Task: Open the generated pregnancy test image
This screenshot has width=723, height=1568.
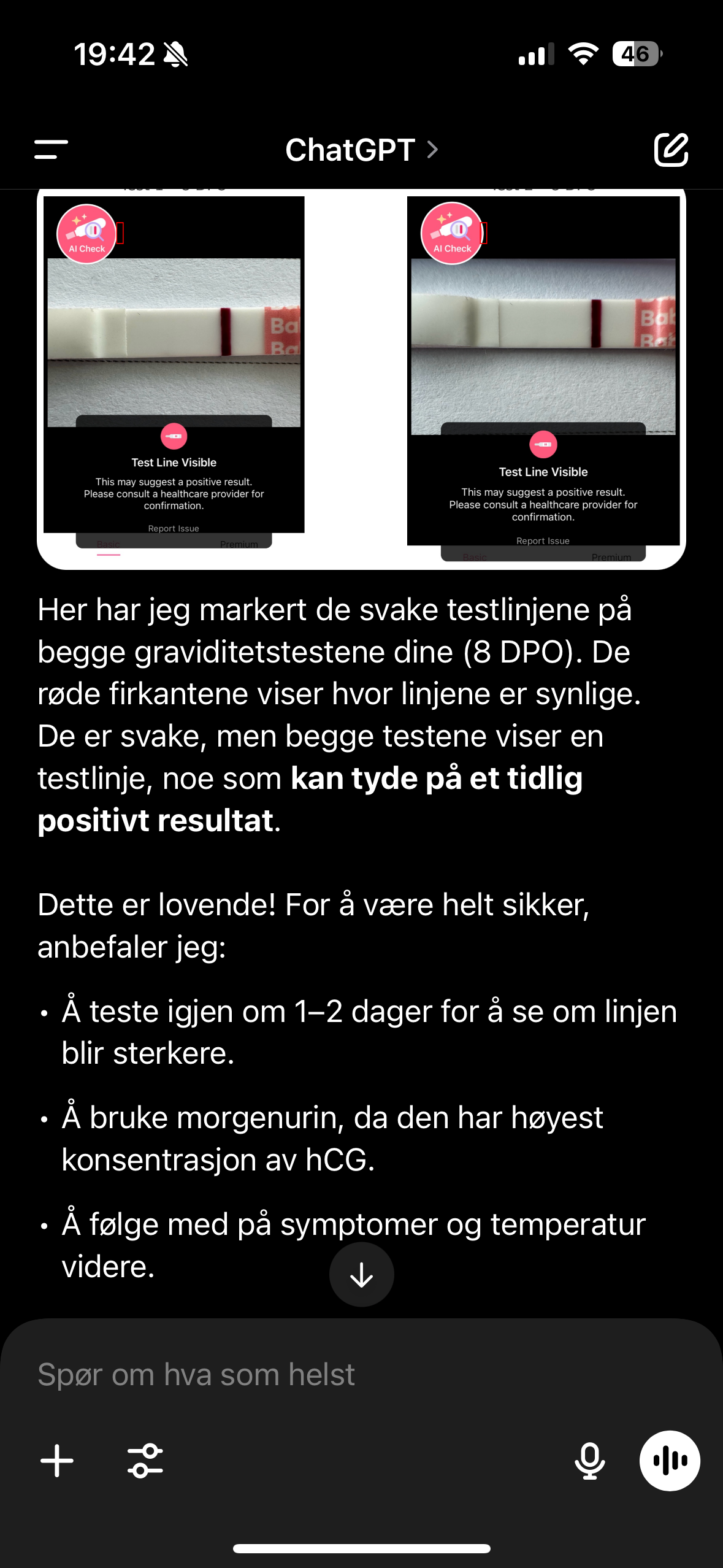Action: (x=361, y=377)
